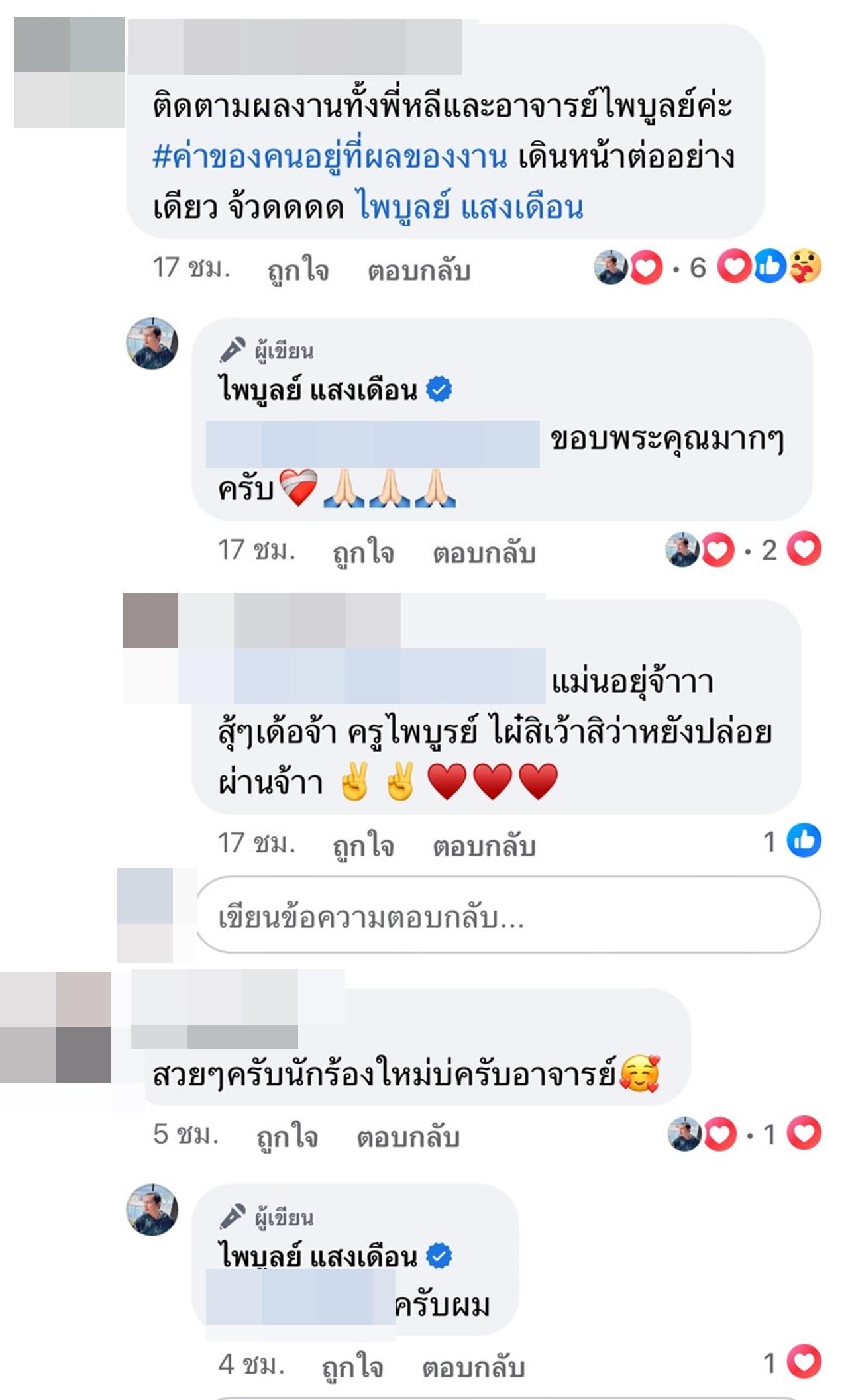This screenshot has height=1400, width=848.
Task: Open hashtag #ค่าของคนอยู่ที่ผลของงาน
Action: coord(329,158)
